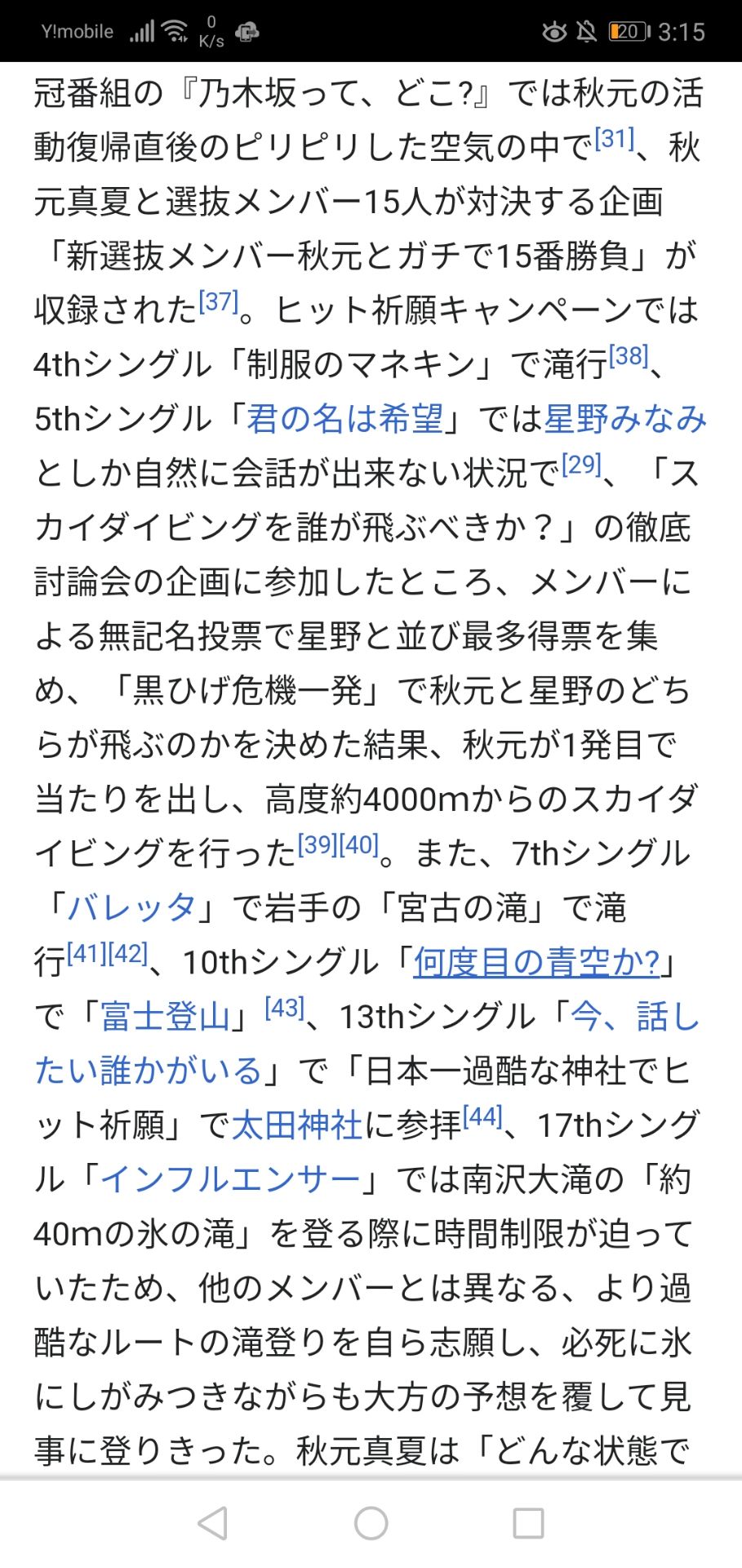742x1568 pixels.
Task: Tap the Wi-Fi status icon
Action: tap(174, 31)
